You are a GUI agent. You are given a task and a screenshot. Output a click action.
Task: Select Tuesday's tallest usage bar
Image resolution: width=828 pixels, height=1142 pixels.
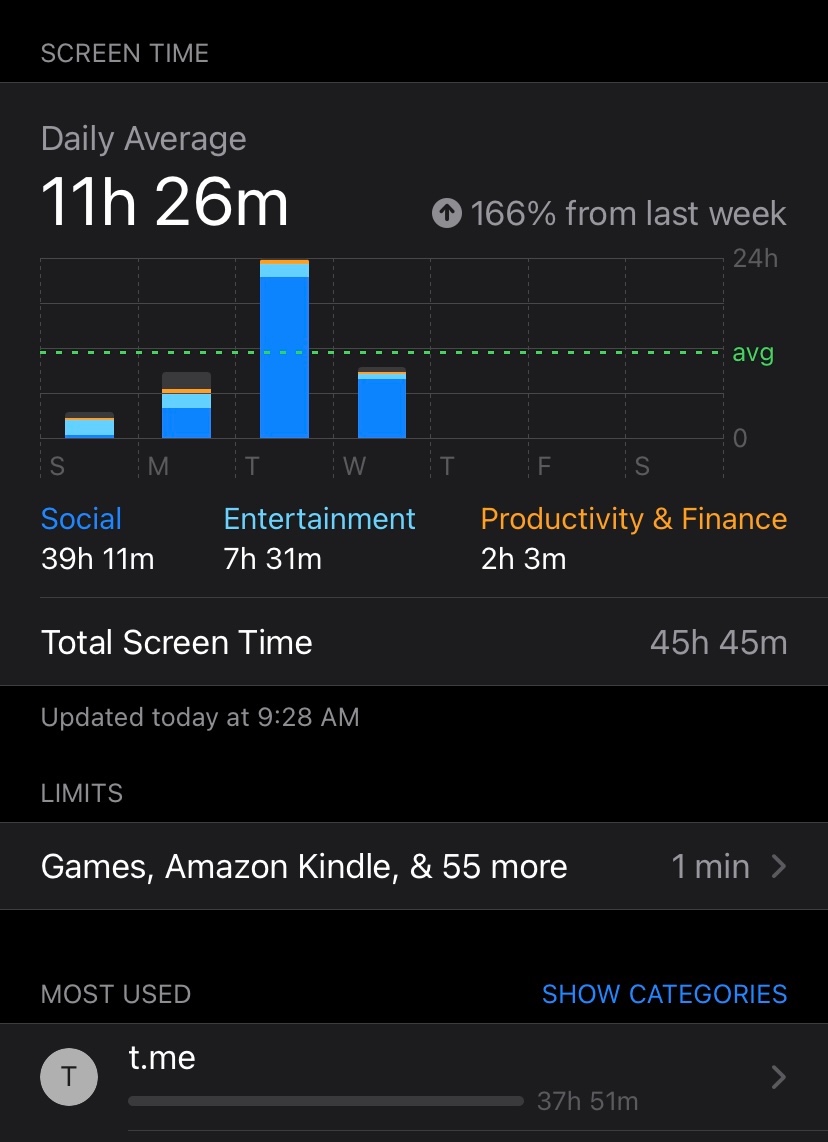284,349
